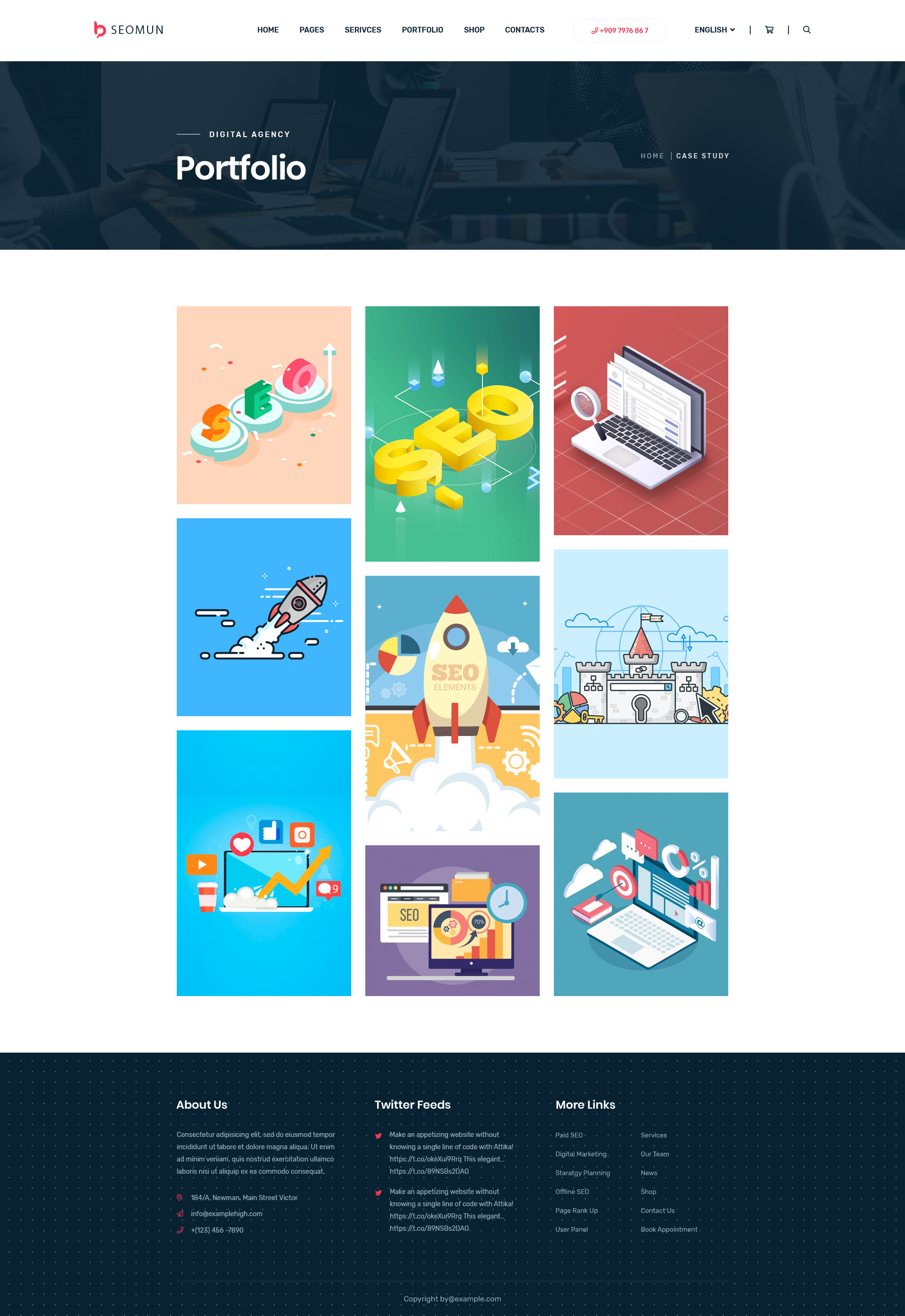Tap the info@examplehigh.com email link
The width and height of the screenshot is (905, 1316).
226,1213
